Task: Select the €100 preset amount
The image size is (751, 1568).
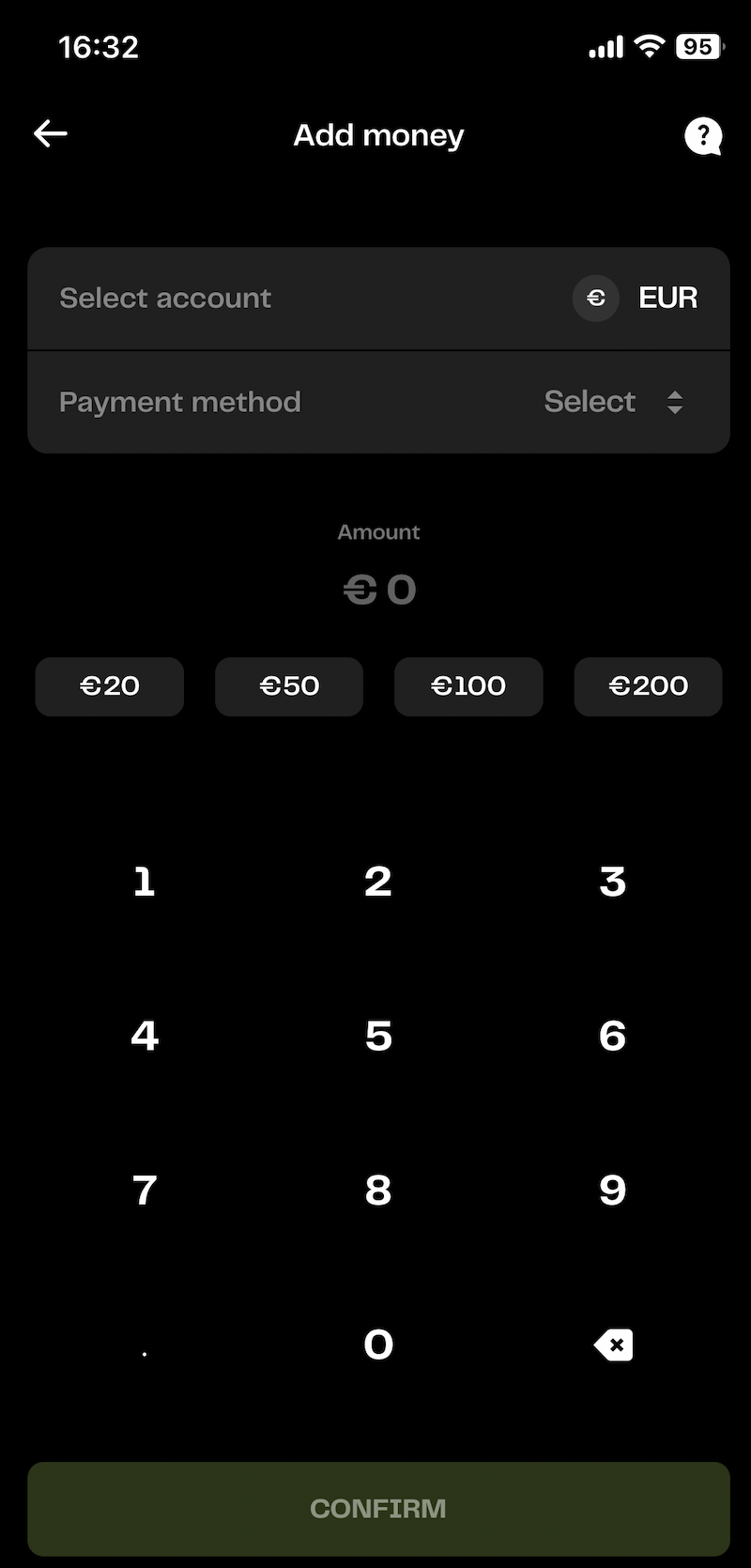Action: pyautogui.click(x=468, y=686)
